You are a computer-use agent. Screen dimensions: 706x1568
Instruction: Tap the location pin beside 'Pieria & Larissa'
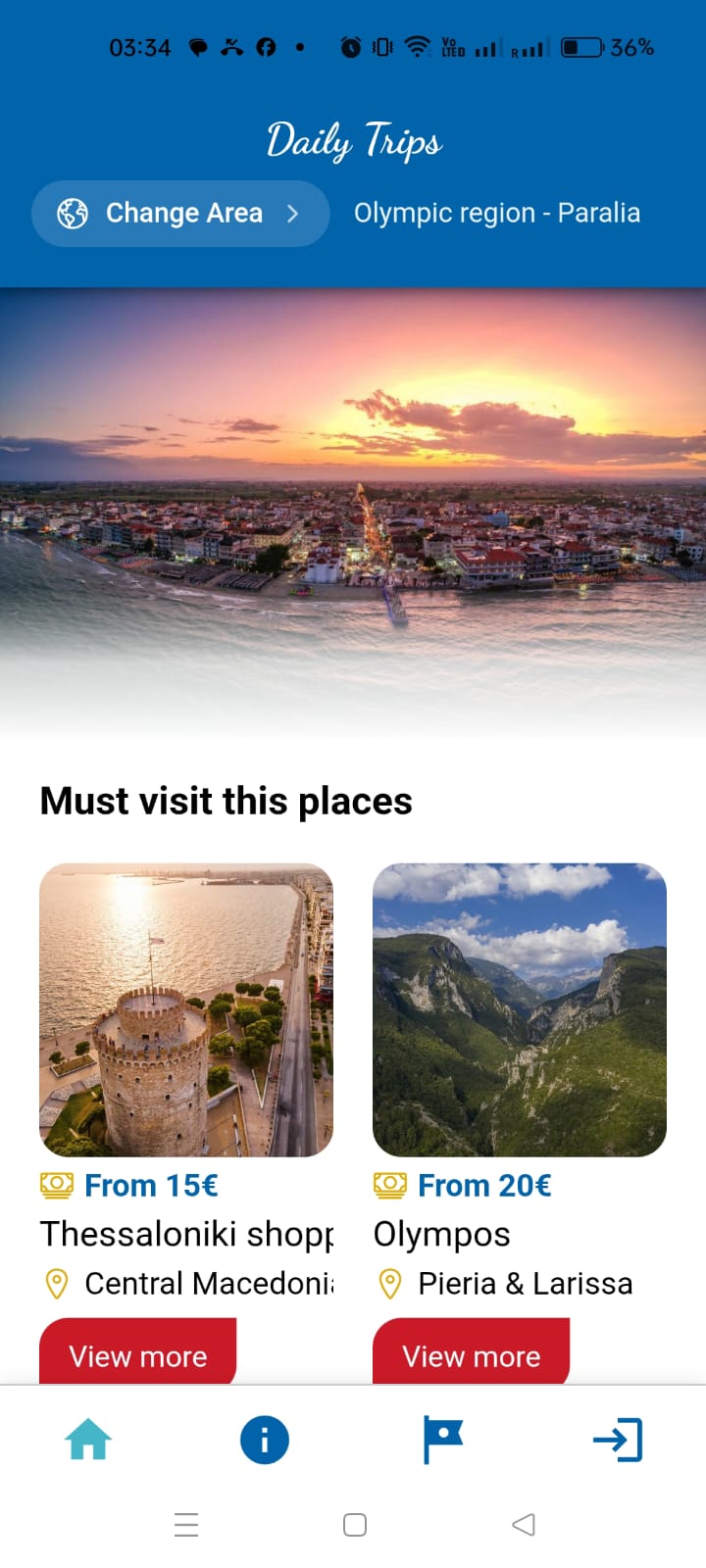tap(391, 1283)
